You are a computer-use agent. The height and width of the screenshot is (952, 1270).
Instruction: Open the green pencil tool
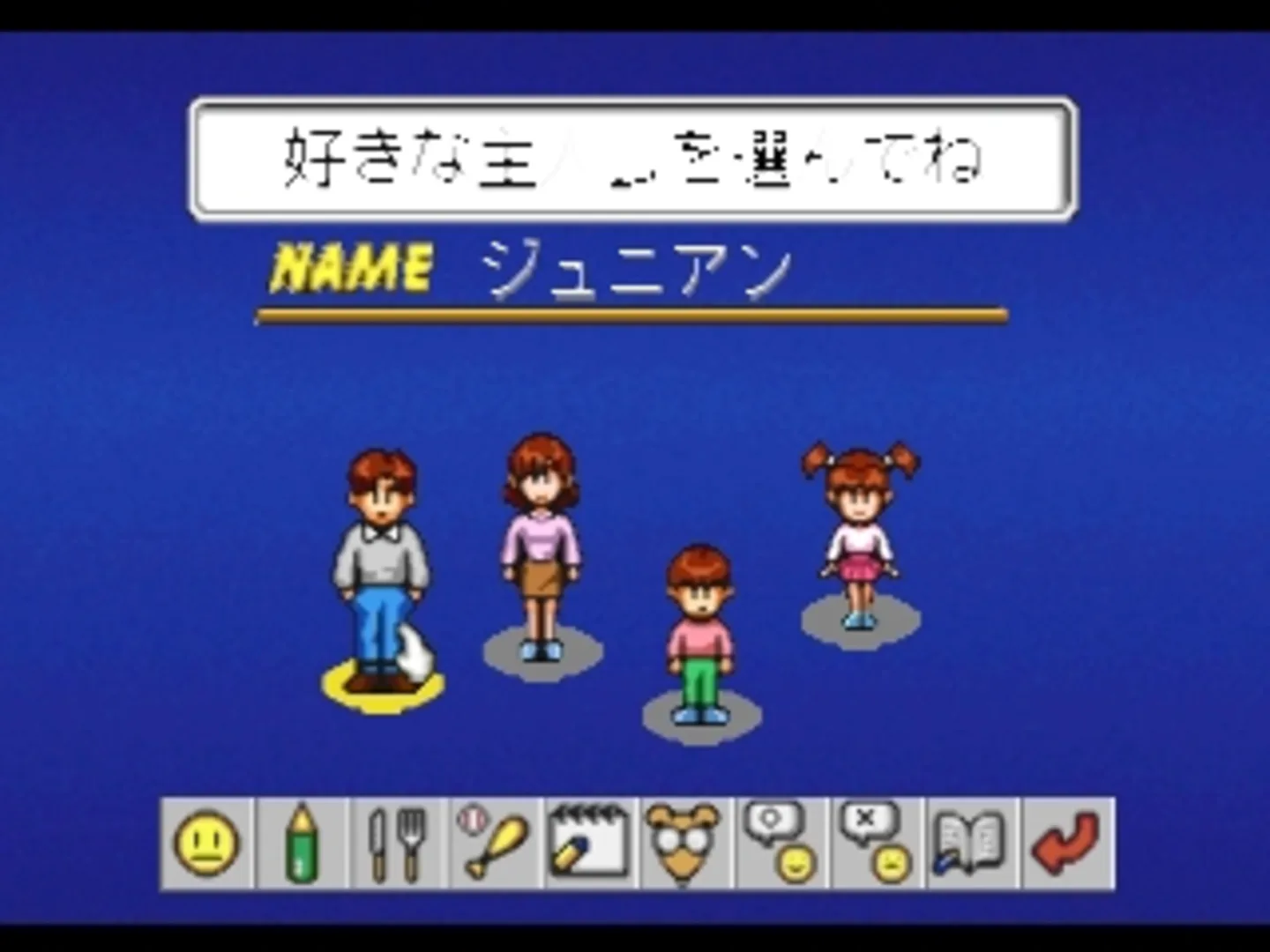(x=302, y=844)
